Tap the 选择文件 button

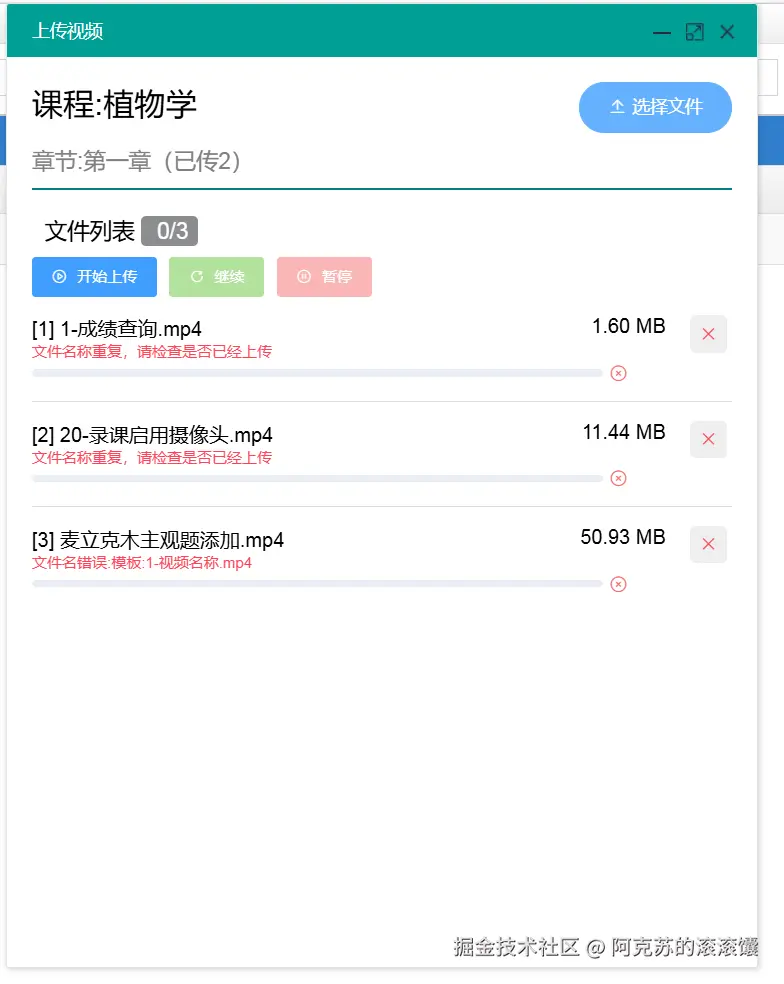pos(655,107)
